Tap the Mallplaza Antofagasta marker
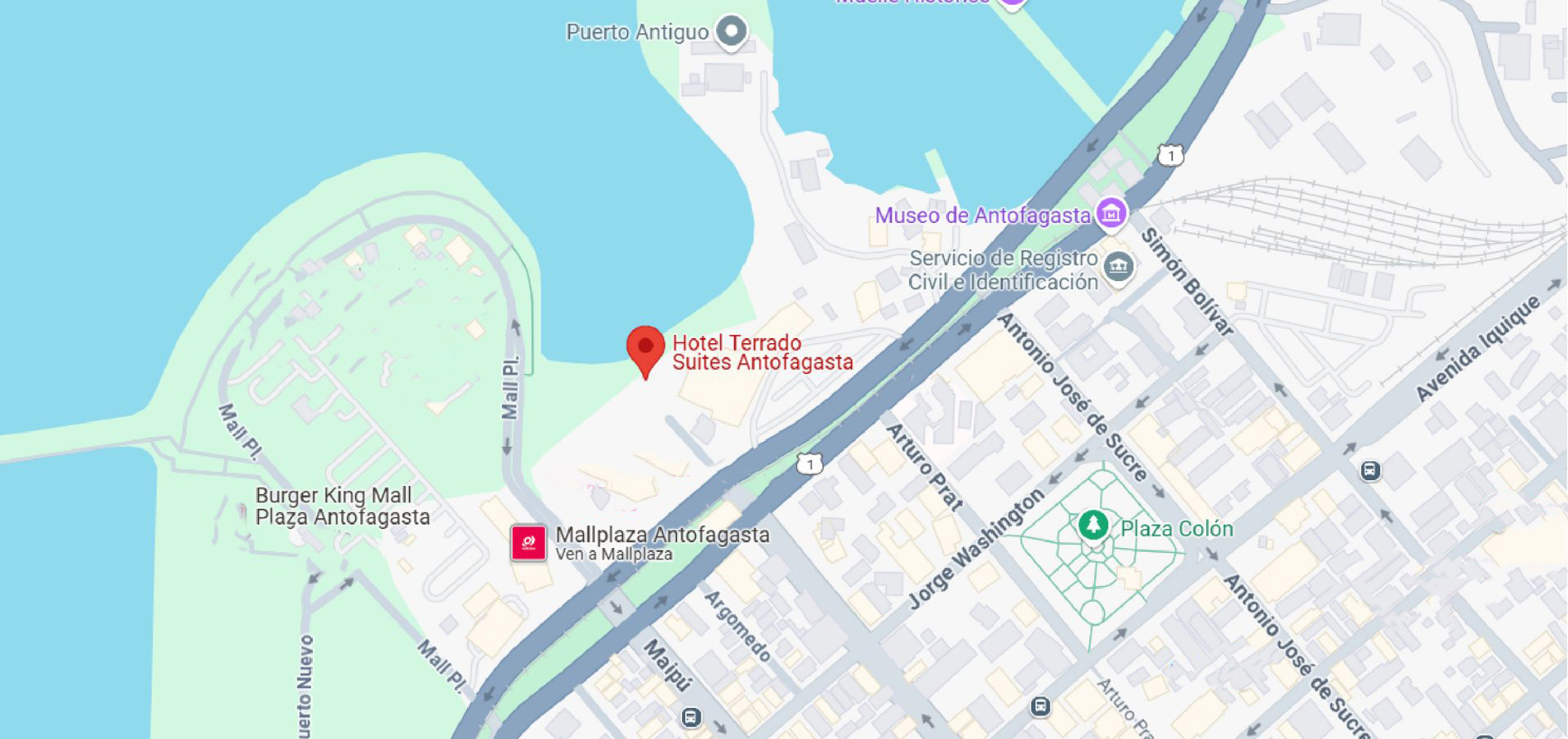This screenshot has width=1568, height=739. (x=528, y=543)
